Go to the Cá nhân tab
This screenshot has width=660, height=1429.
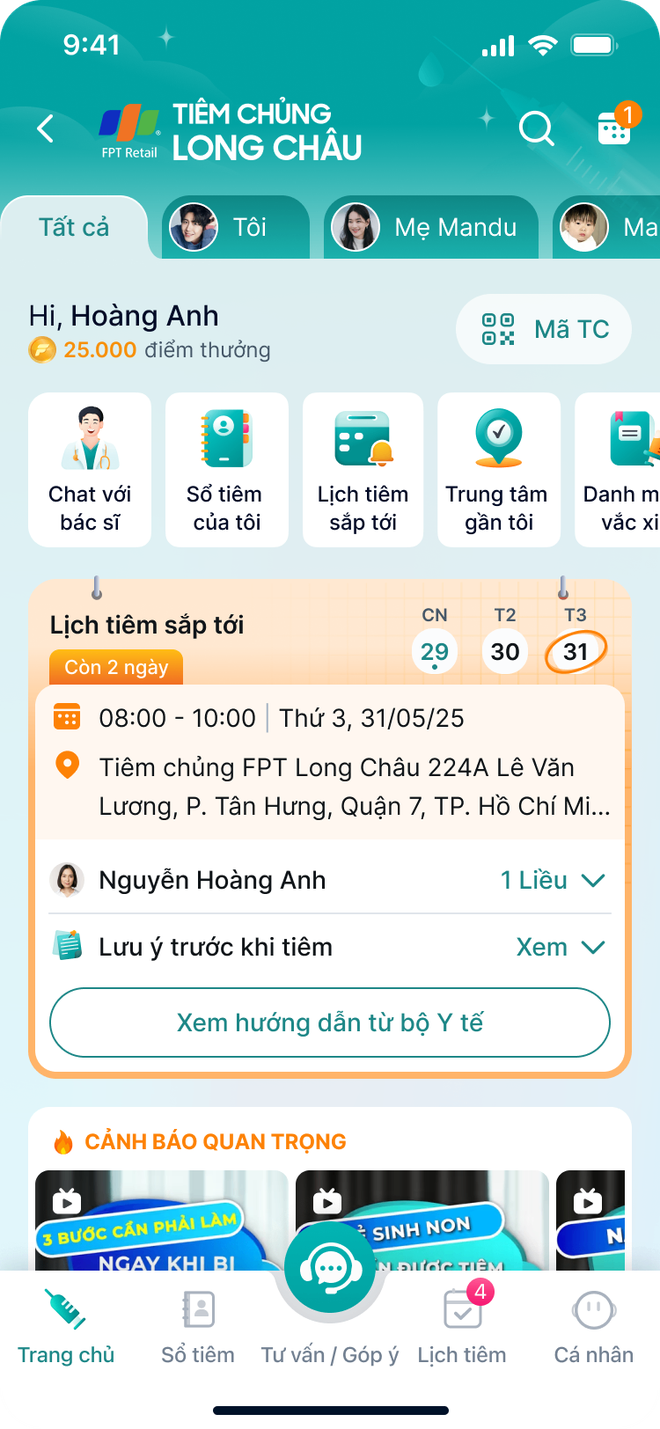[x=594, y=1327]
